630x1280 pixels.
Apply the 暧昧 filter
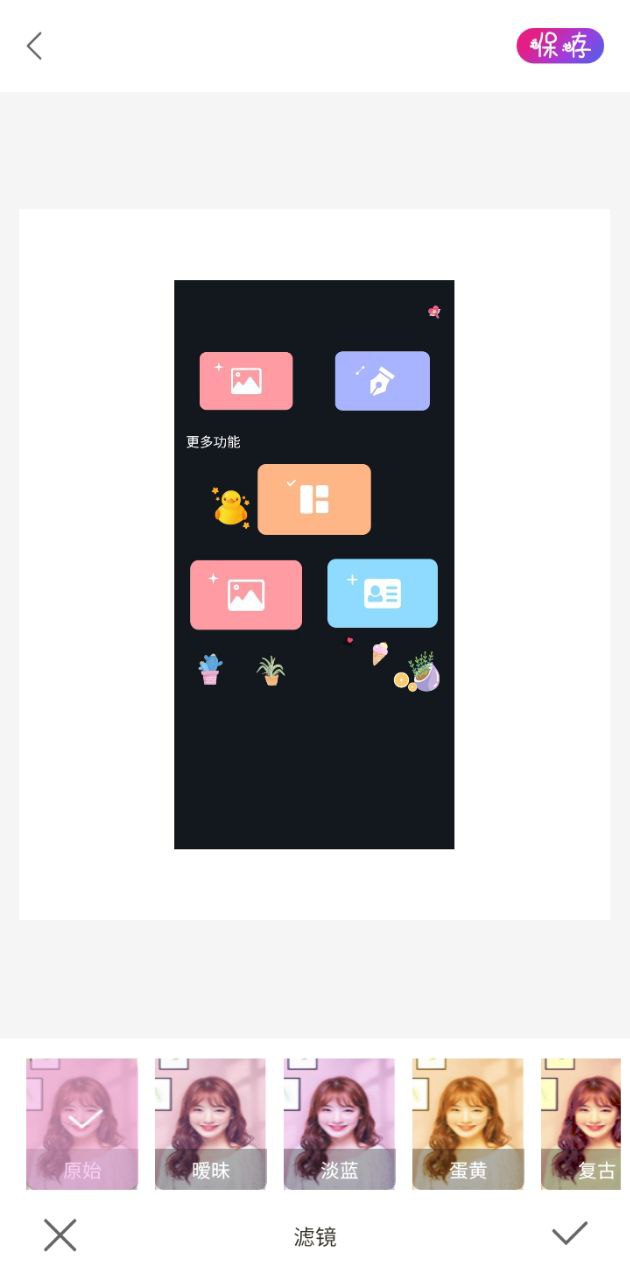tap(210, 1123)
